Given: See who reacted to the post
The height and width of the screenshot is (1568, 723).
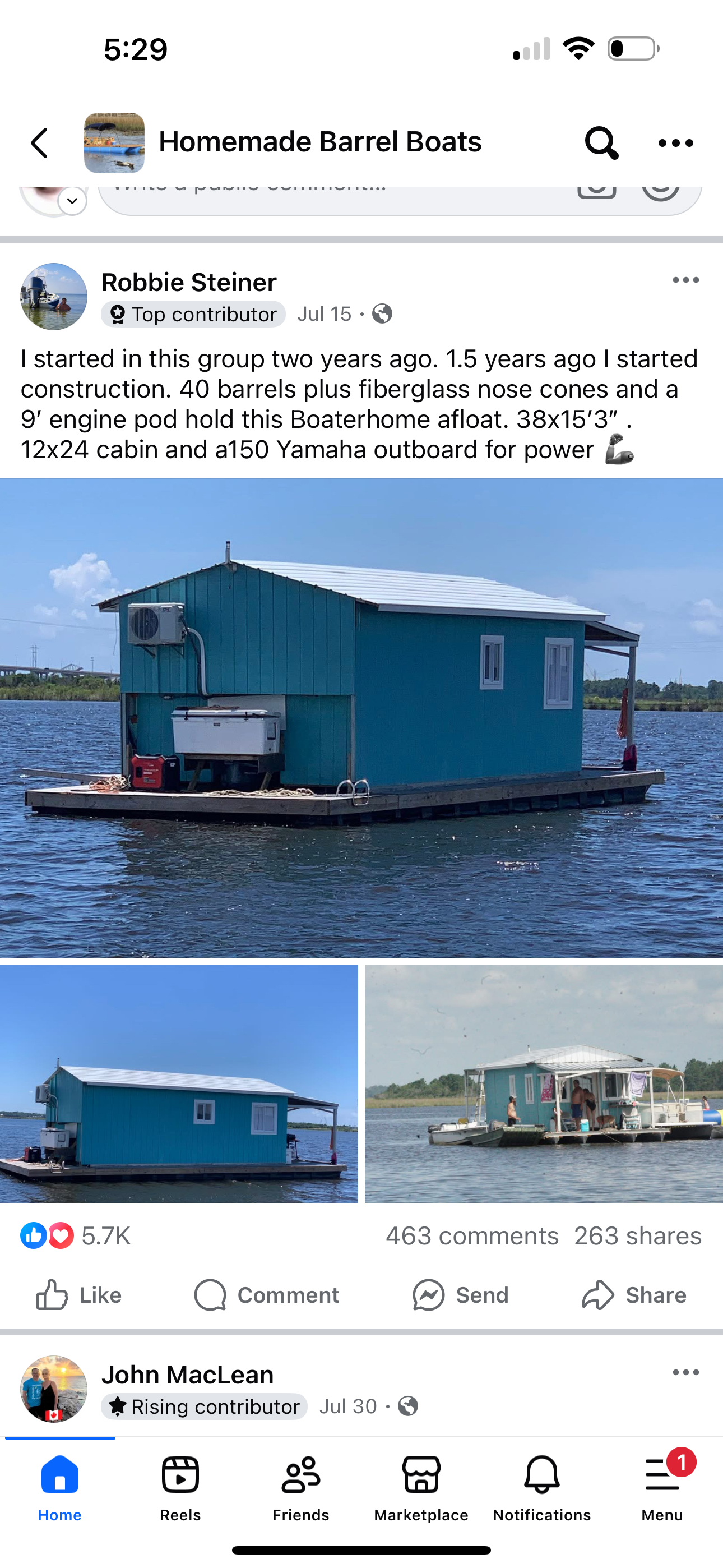Looking at the screenshot, I should (76, 1236).
